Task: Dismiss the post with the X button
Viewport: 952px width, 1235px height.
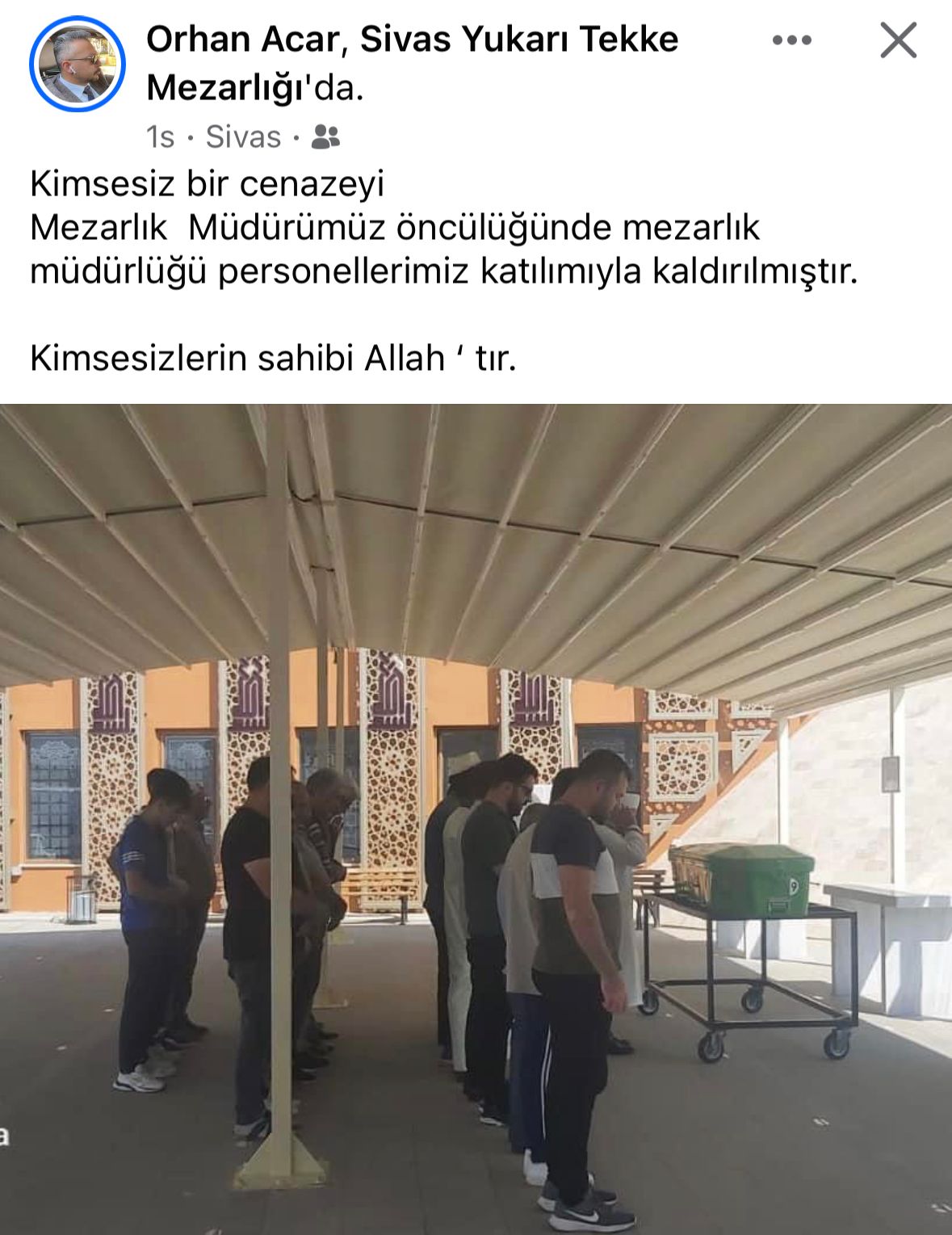Action: [898, 40]
